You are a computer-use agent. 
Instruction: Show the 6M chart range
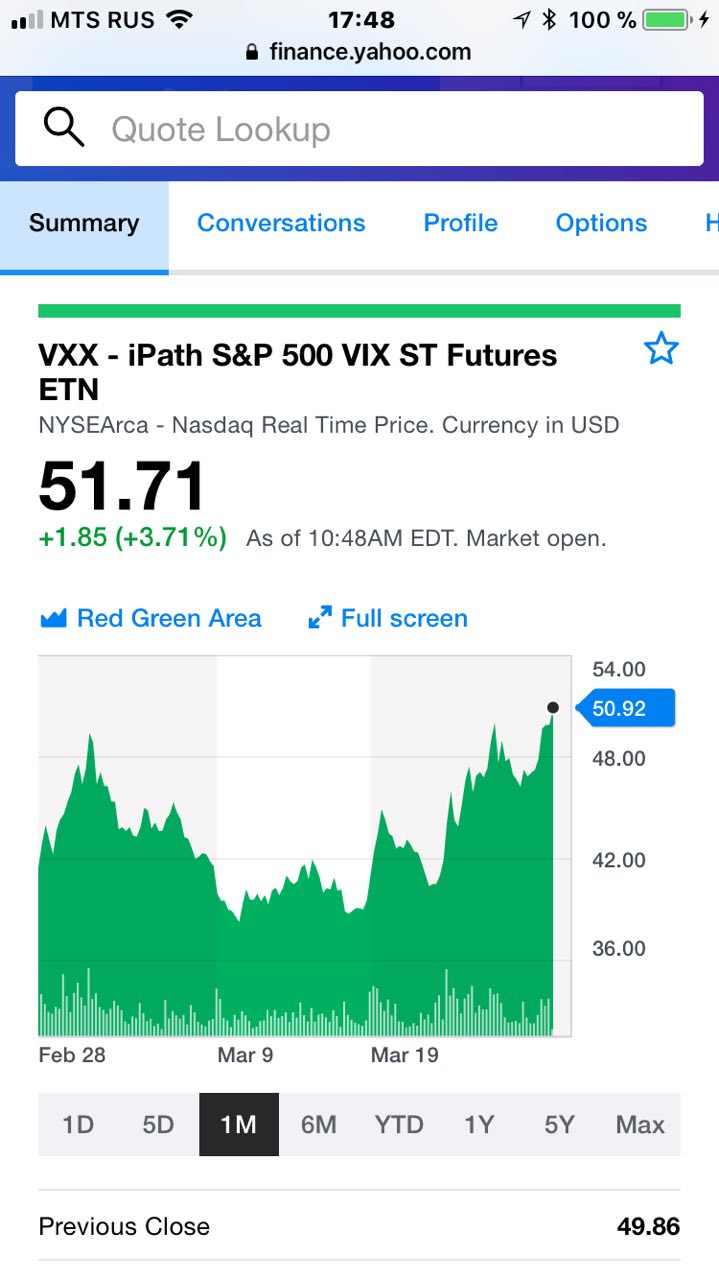(319, 1125)
